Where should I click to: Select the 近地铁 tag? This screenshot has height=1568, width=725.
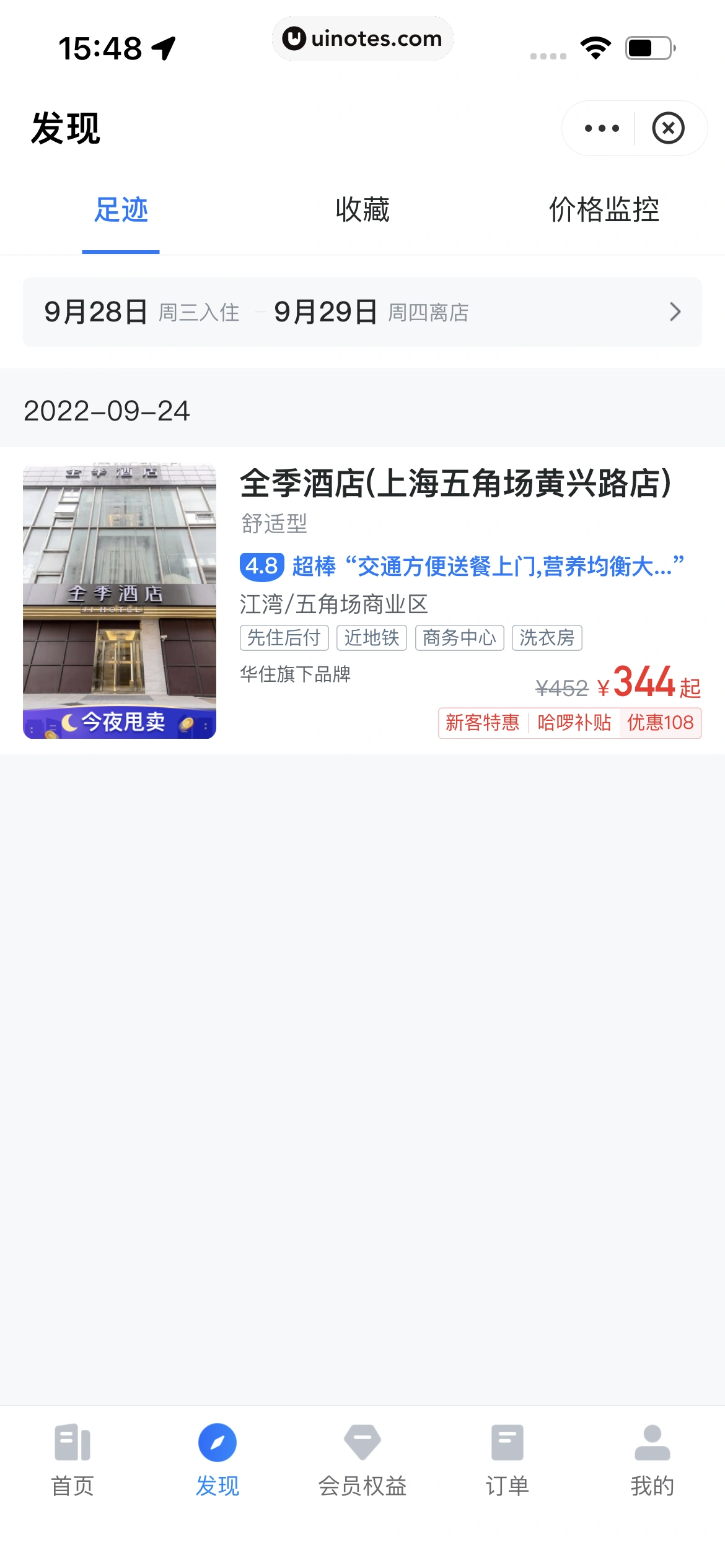pyautogui.click(x=372, y=638)
